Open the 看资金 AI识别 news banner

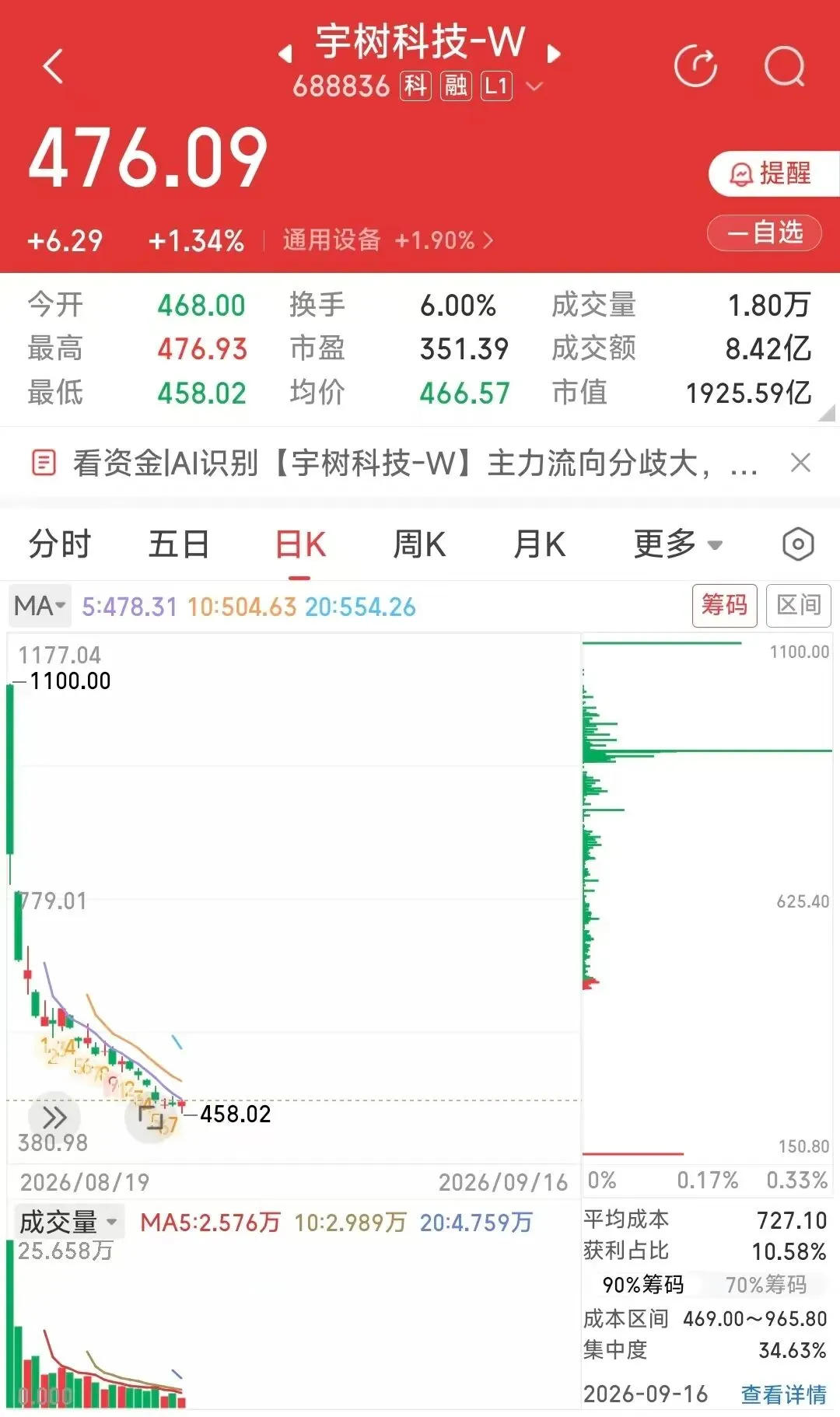click(x=395, y=464)
